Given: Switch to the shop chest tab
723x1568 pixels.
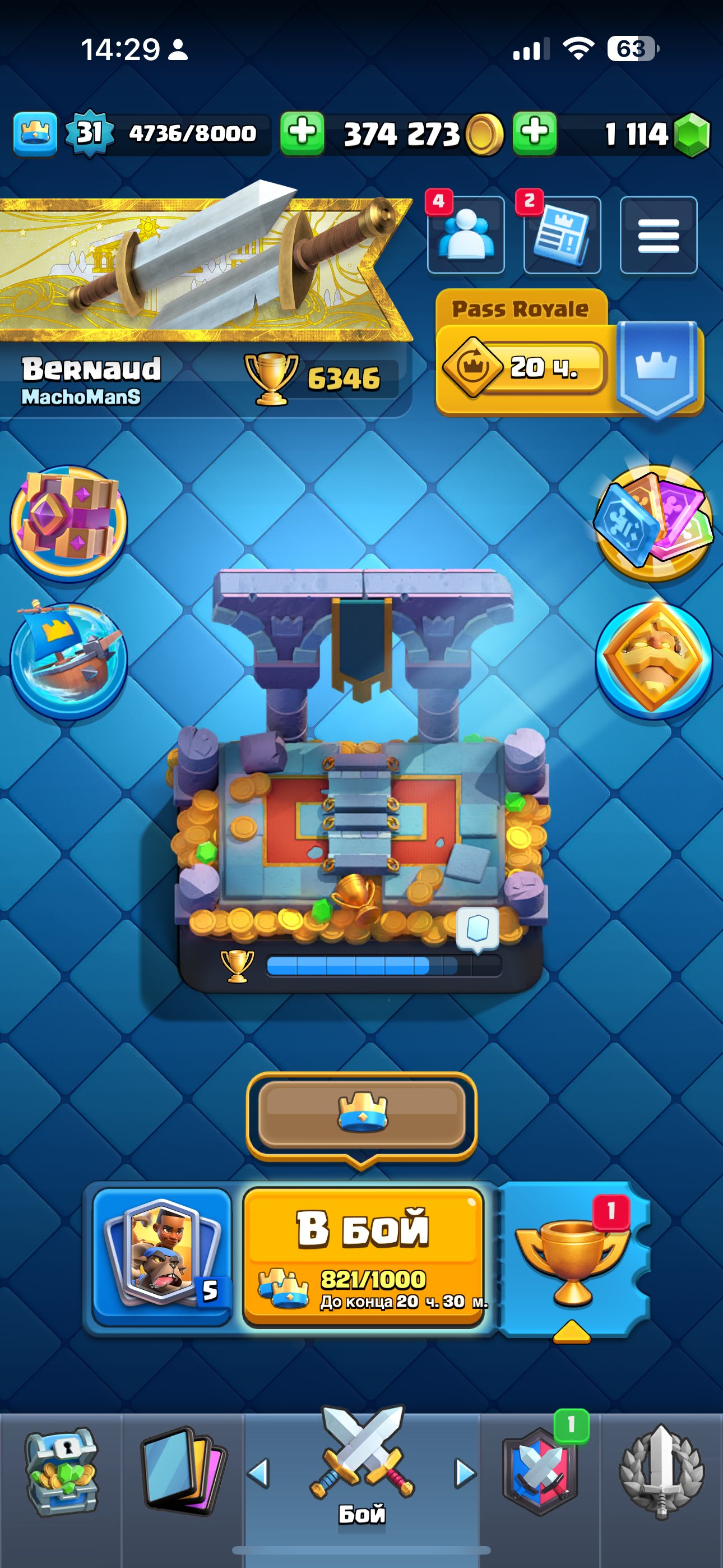Looking at the screenshot, I should click(61, 1473).
